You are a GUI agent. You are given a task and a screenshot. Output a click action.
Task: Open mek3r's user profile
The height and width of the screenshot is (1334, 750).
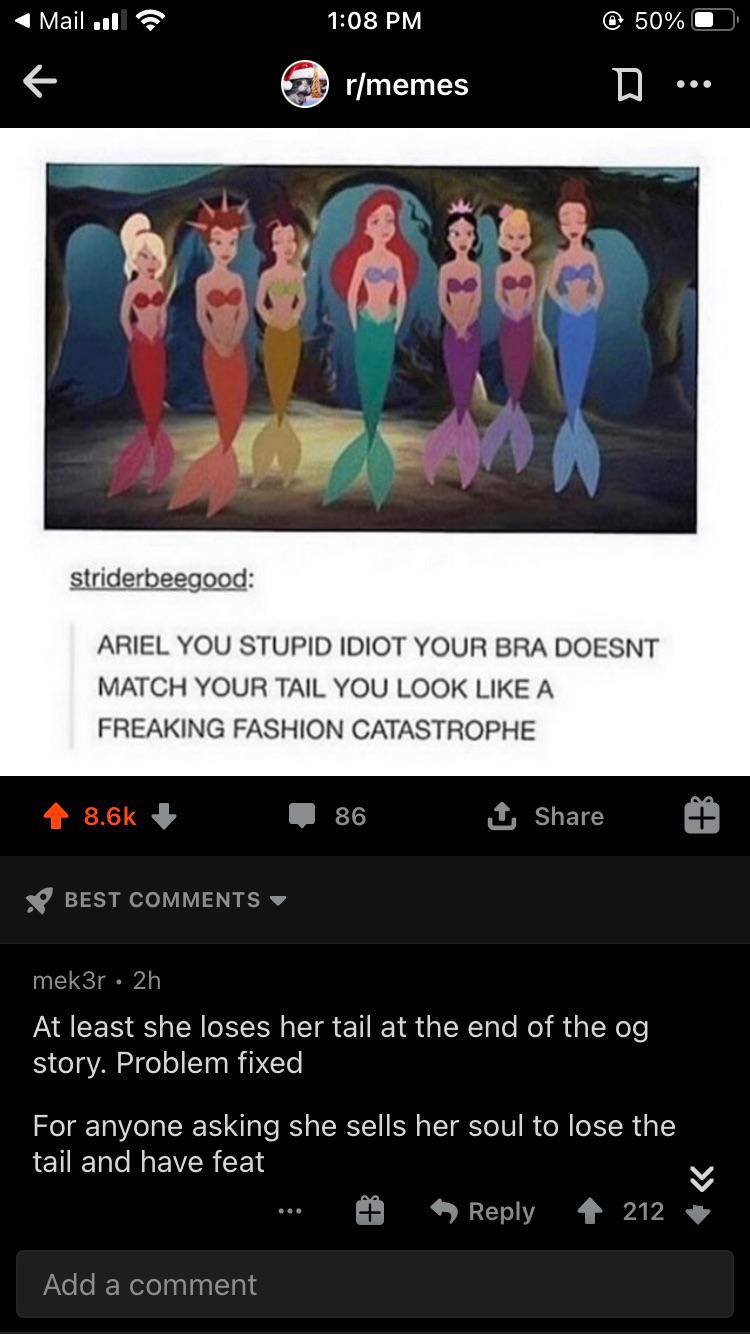coord(69,980)
